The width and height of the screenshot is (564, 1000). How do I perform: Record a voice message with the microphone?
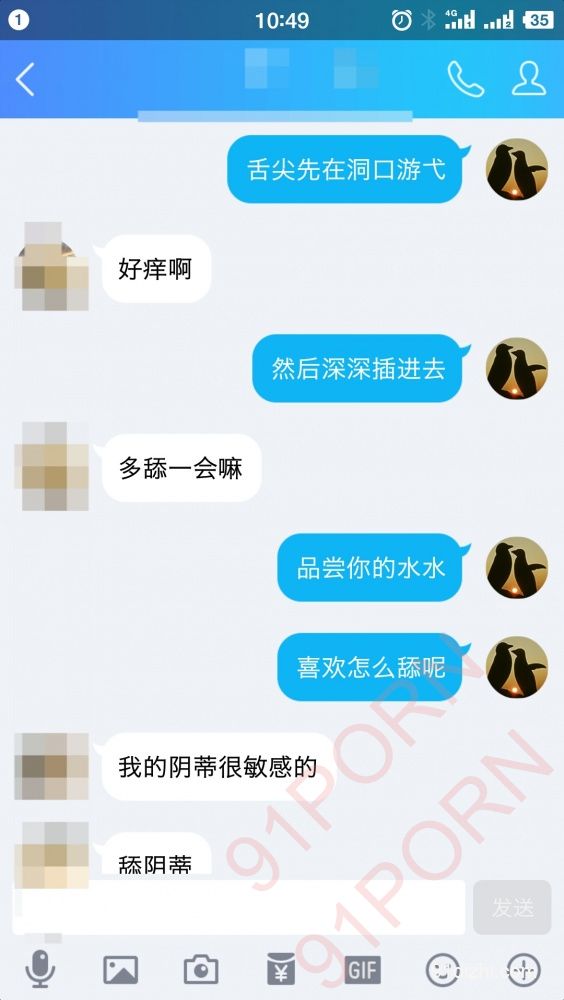(40, 969)
